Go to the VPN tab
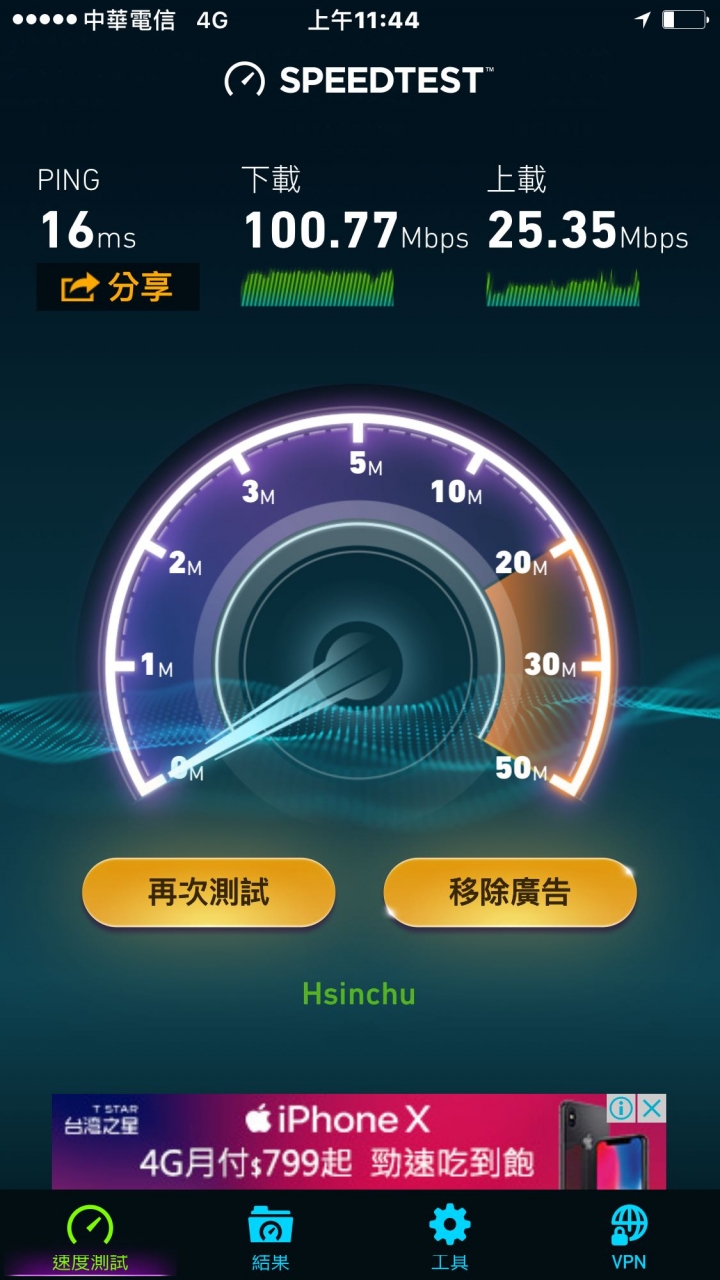 click(x=629, y=1237)
